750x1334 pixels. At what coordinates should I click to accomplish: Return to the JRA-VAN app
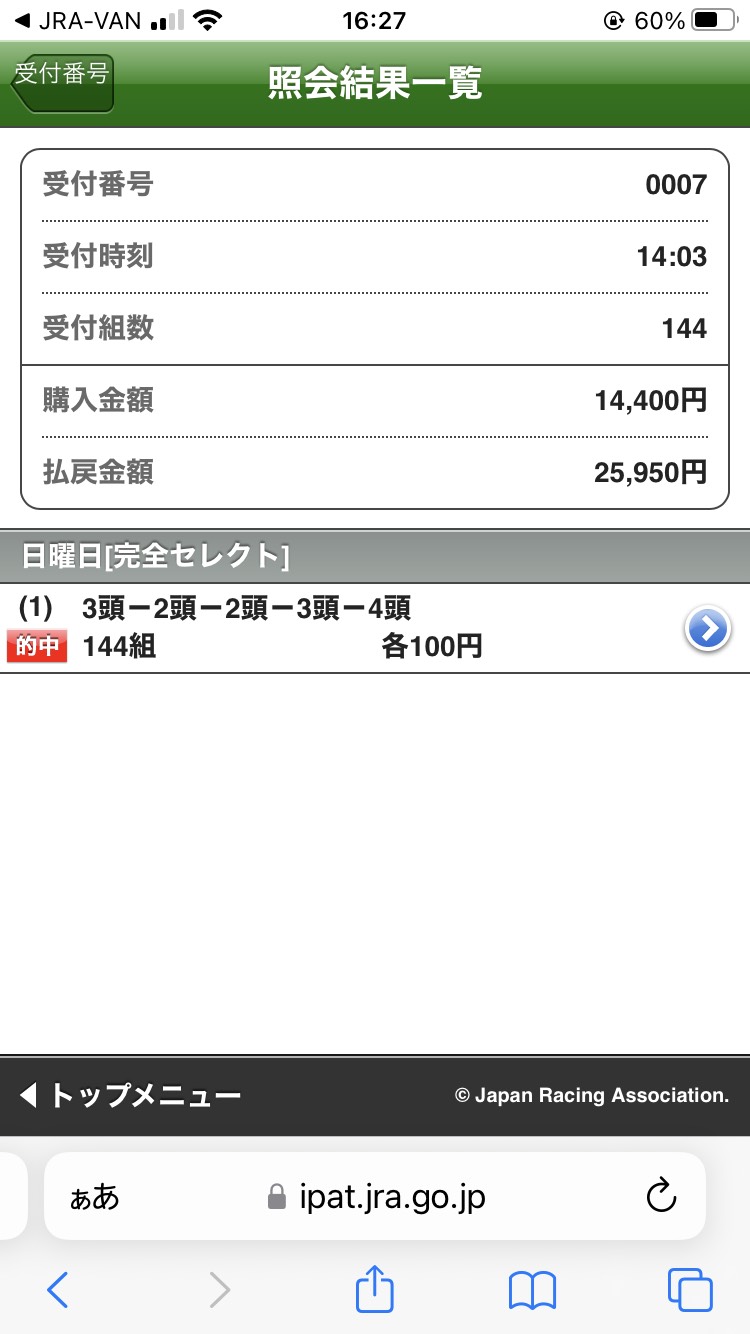[78, 21]
